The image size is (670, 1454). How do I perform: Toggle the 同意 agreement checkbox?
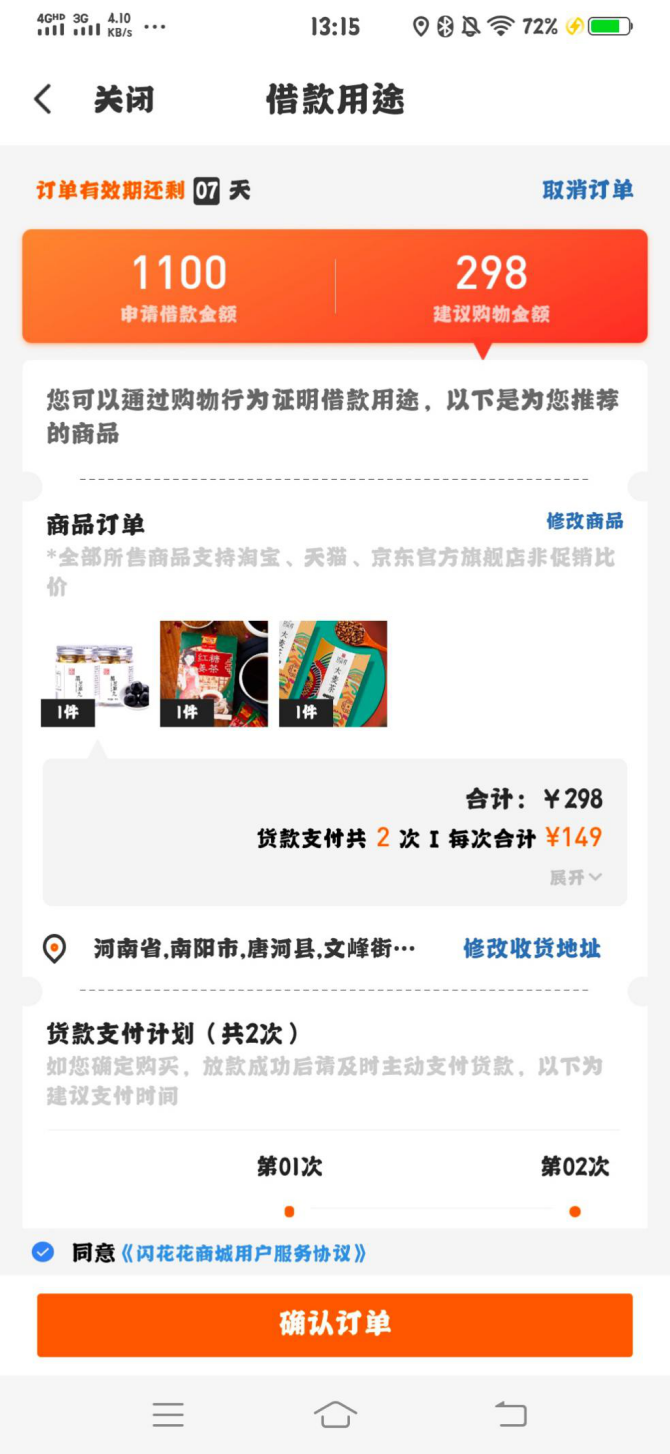click(43, 1252)
